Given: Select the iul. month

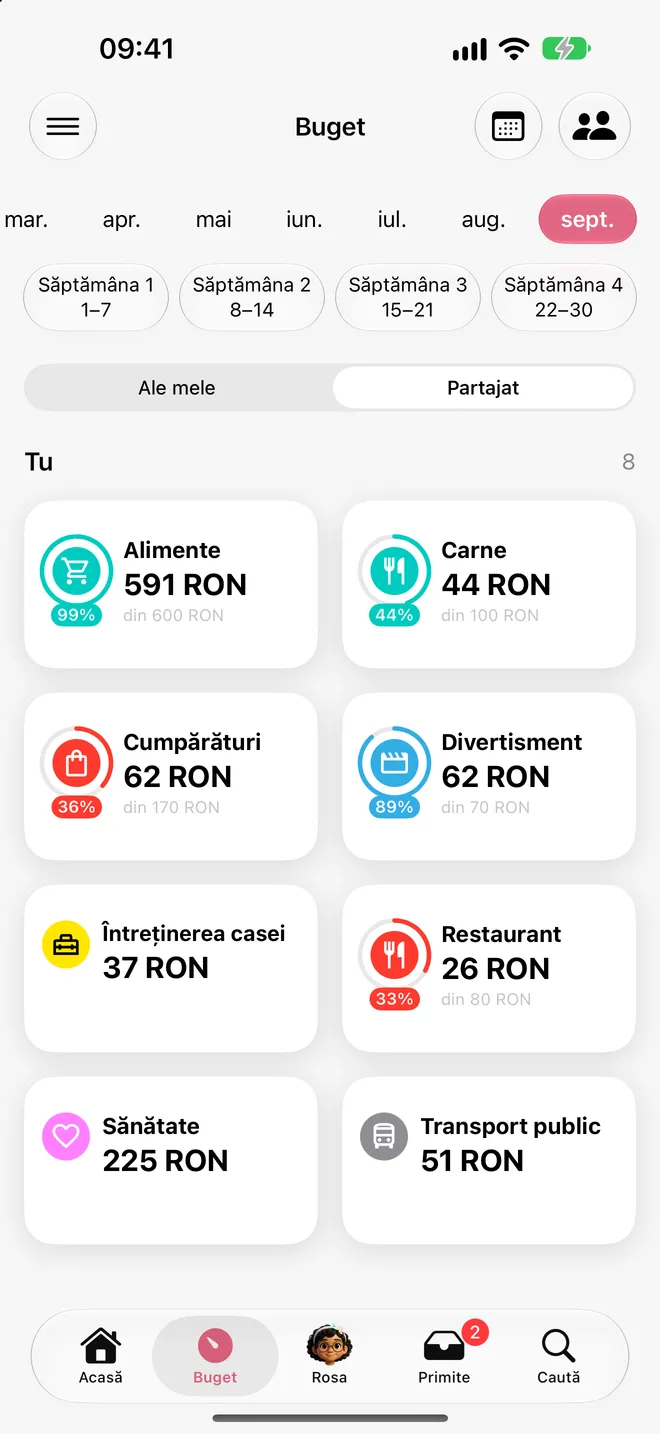Looking at the screenshot, I should (x=392, y=220).
